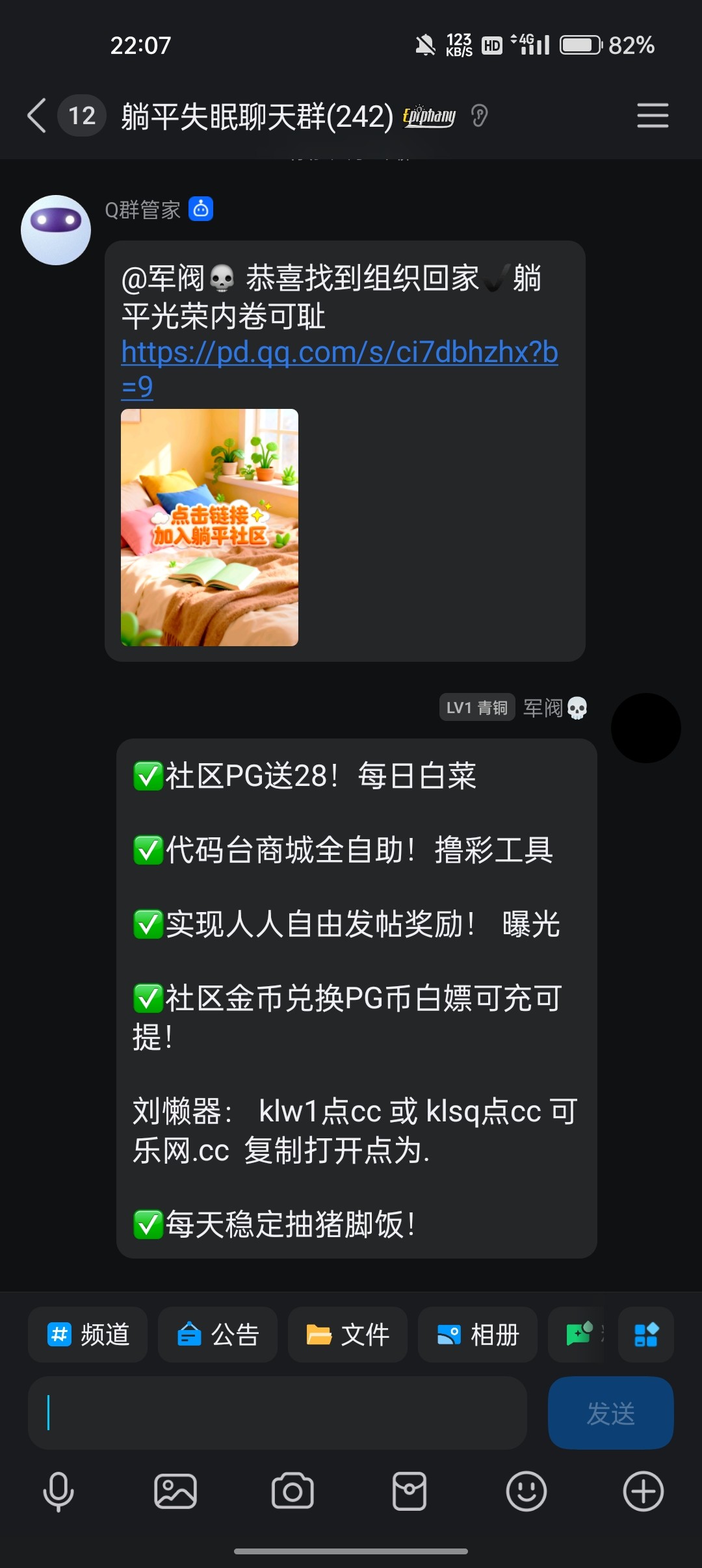Record a voice message with microphone

58,1491
